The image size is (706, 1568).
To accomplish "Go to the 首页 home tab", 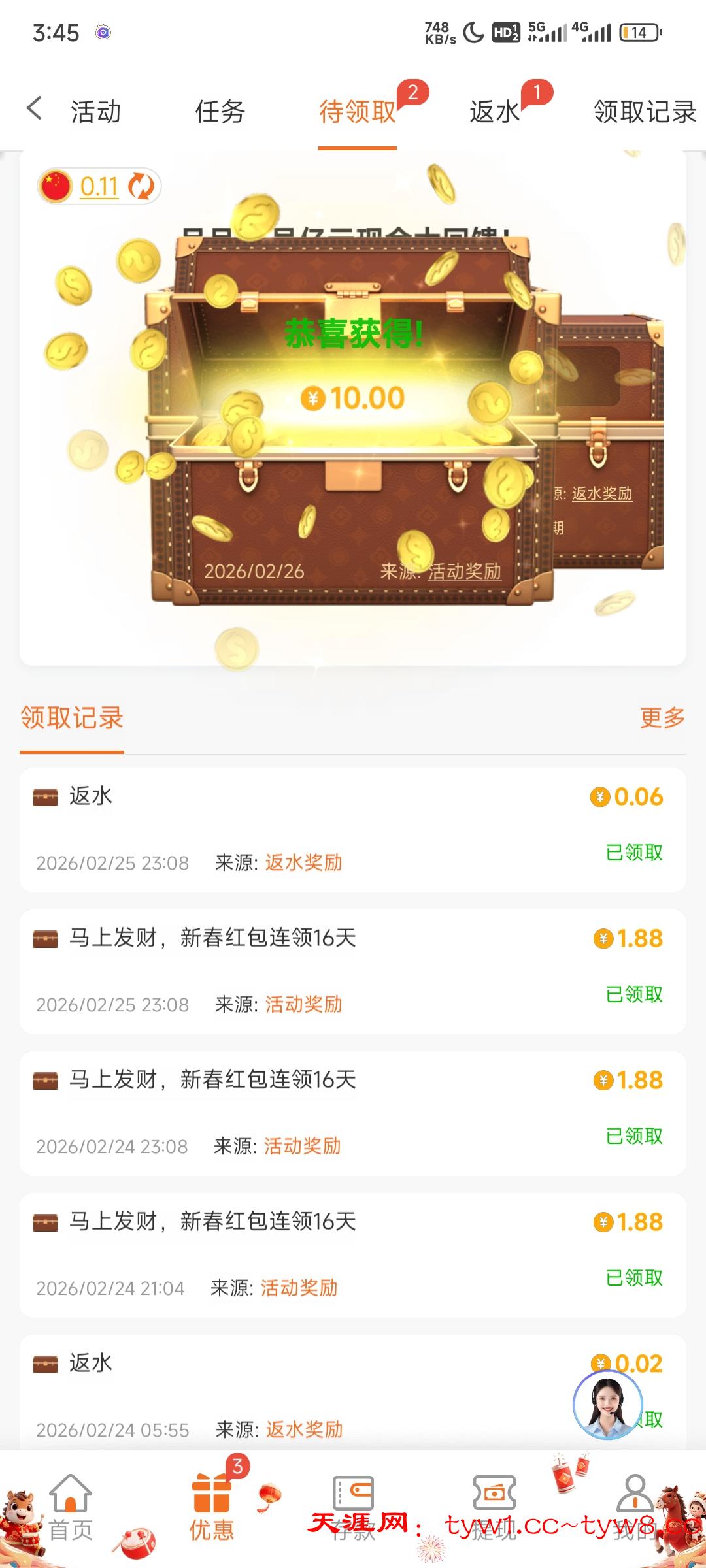I will tap(71, 1506).
